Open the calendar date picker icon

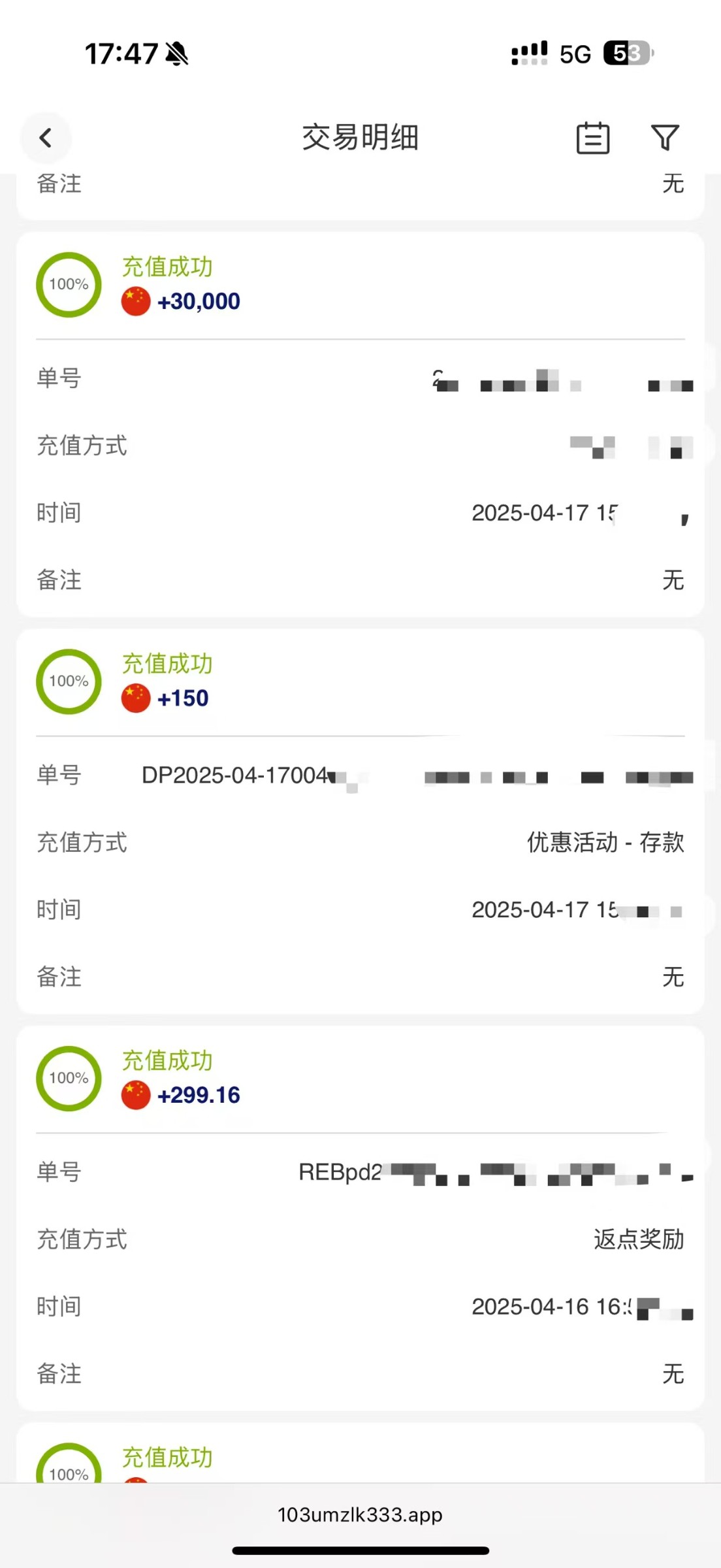pyautogui.click(x=593, y=138)
